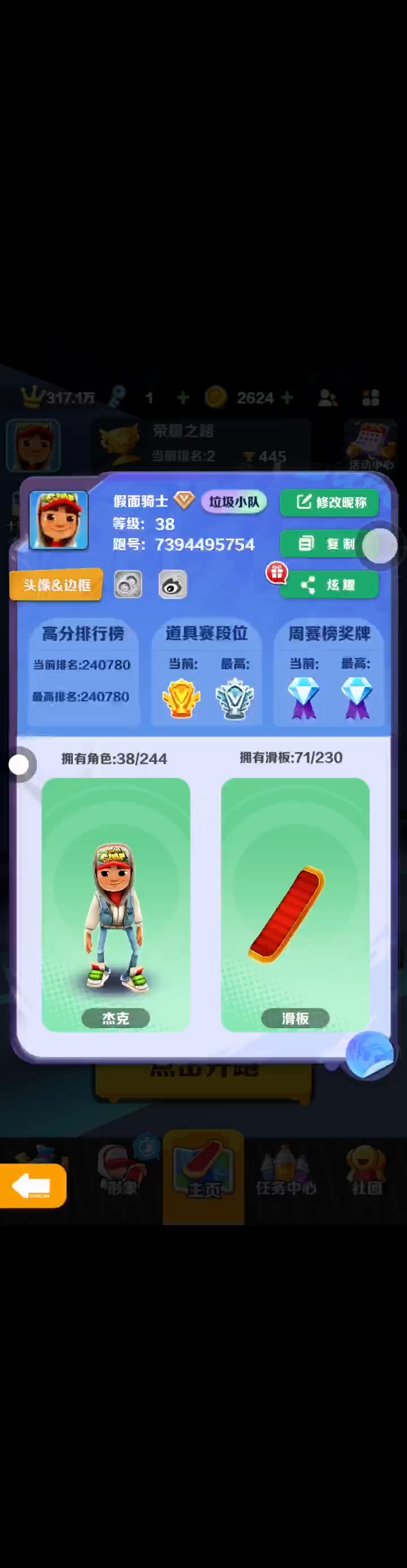
Task: Tap the profile avatar picture
Action: click(x=58, y=521)
